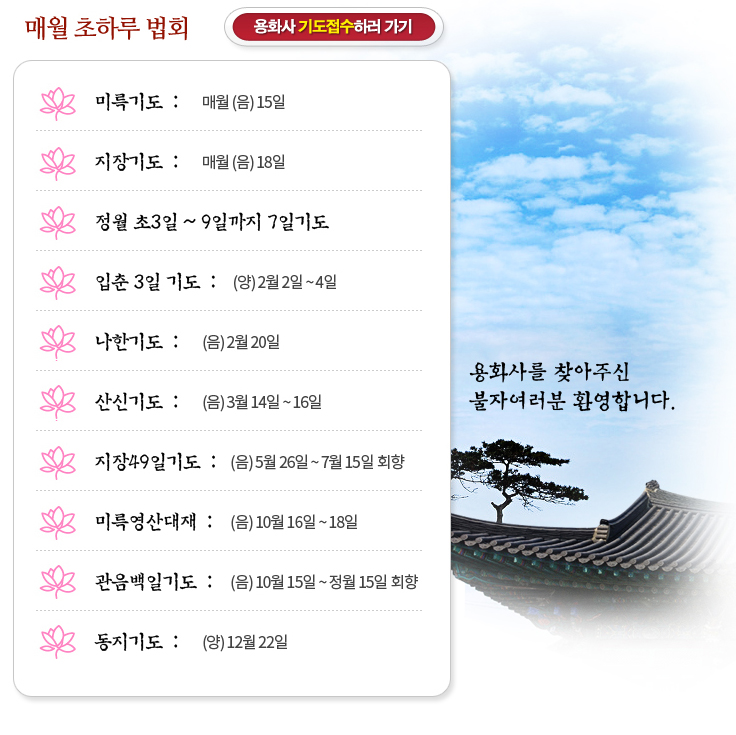The width and height of the screenshot is (736, 735).
Task: Open the 용화사 기도접수하러 가기 button
Action: click(x=334, y=27)
